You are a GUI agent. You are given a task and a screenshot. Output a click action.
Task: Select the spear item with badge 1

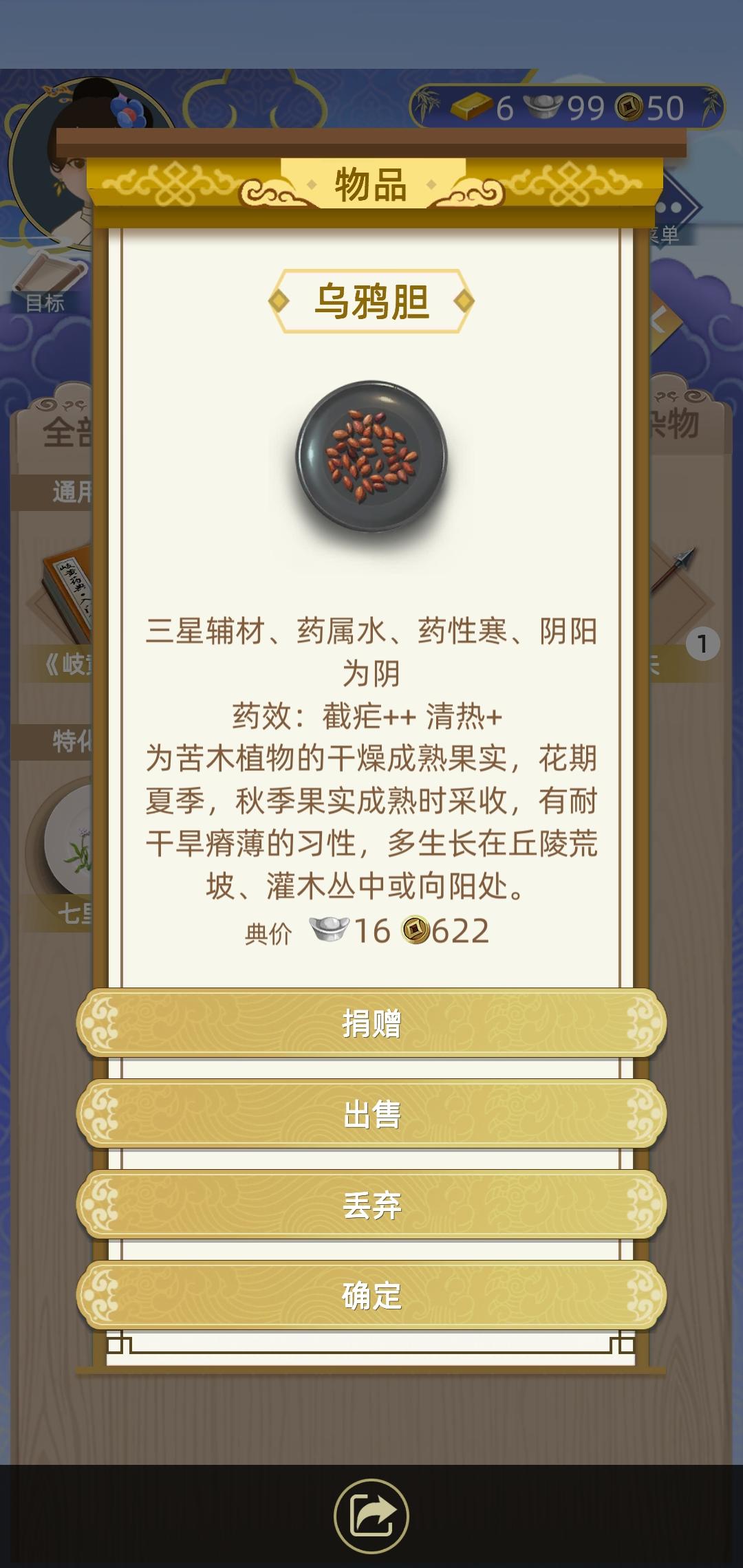(x=678, y=585)
